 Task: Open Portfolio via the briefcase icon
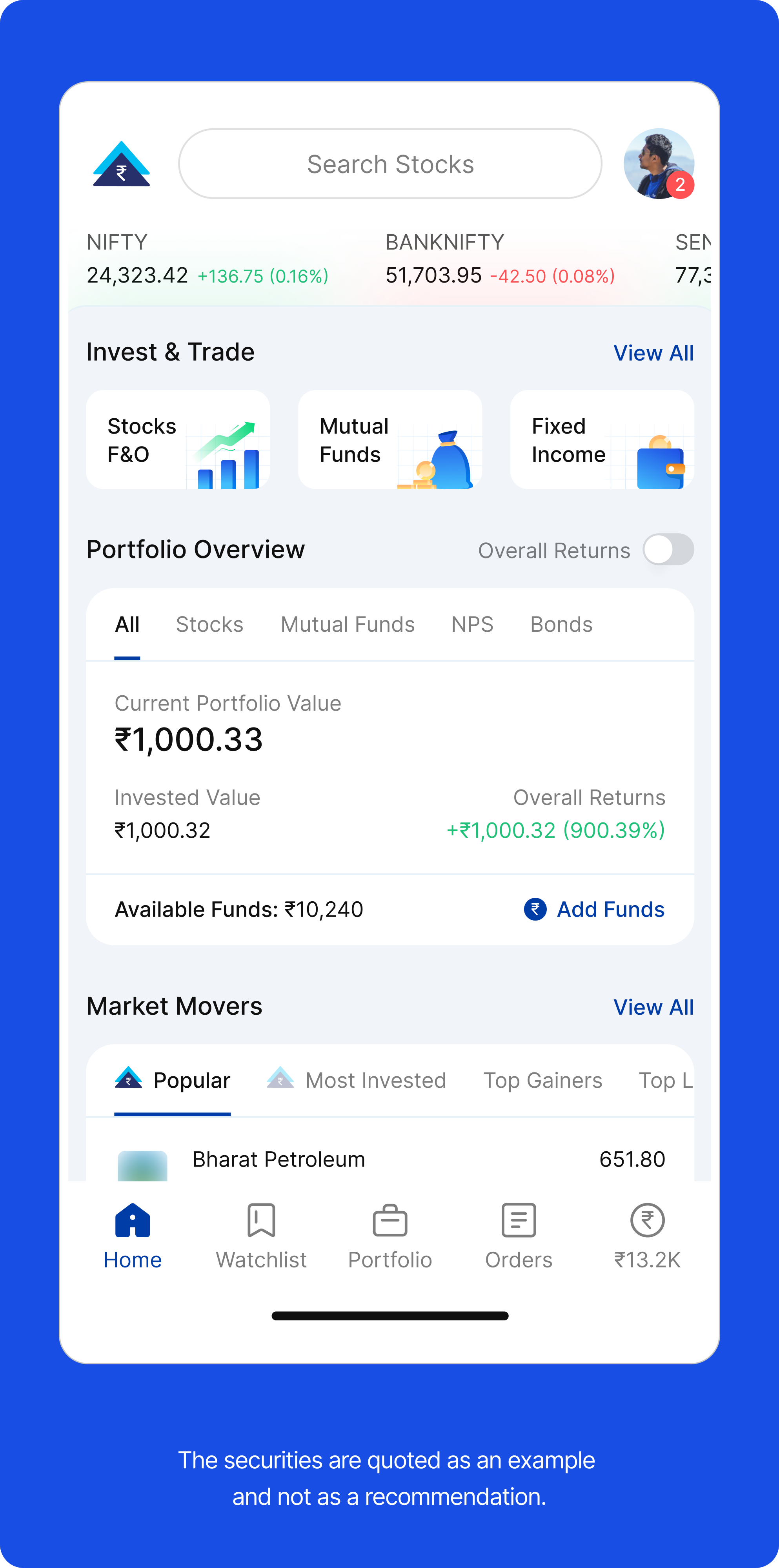(390, 1221)
